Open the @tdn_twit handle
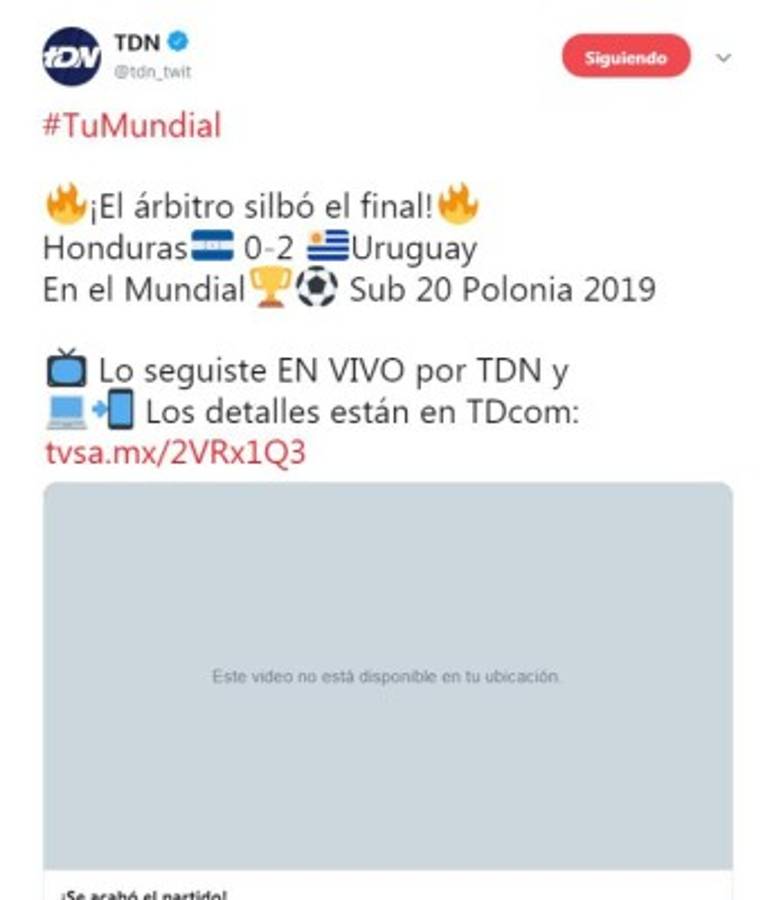774x900 pixels. pos(152,72)
